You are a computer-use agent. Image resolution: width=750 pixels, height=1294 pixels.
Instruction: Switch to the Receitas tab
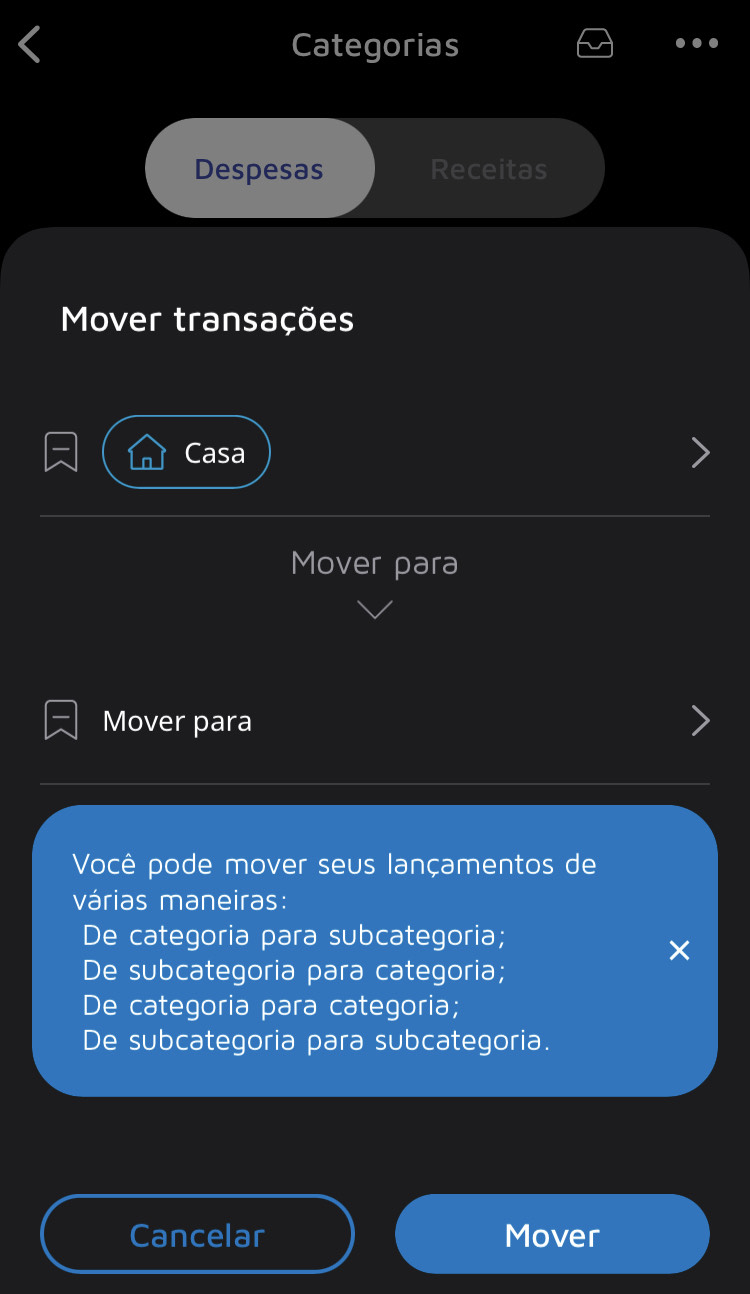pos(489,169)
